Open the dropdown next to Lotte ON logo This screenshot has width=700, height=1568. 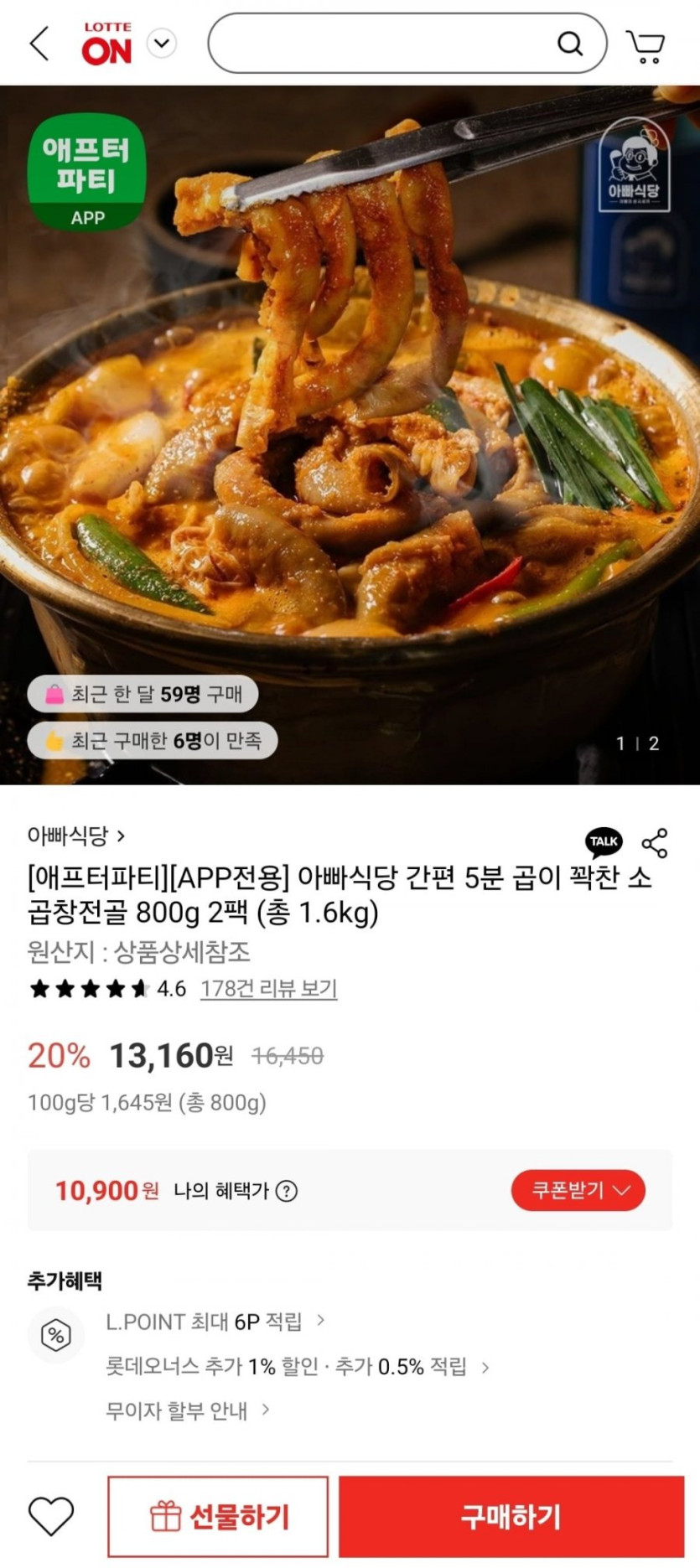[x=162, y=43]
